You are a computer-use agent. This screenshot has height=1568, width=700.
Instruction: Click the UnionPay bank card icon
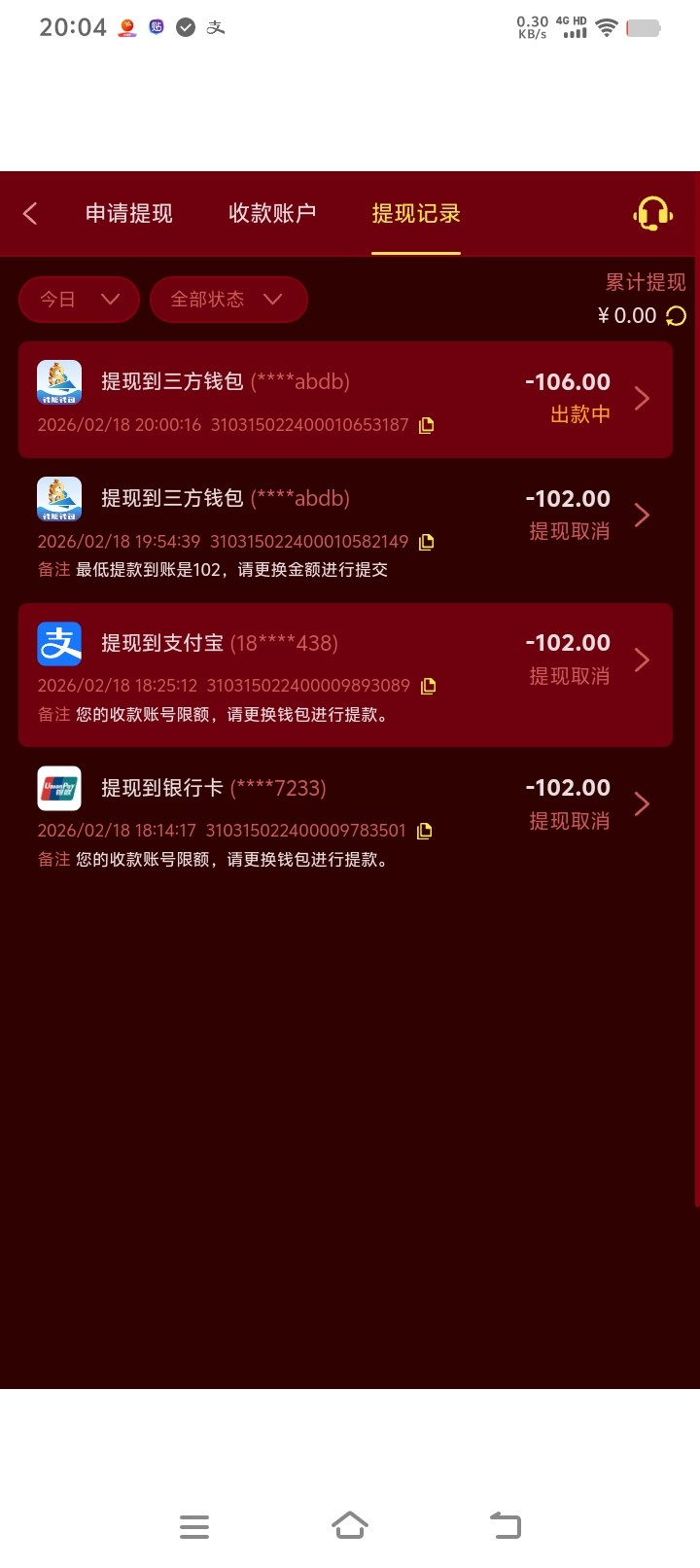coord(59,788)
